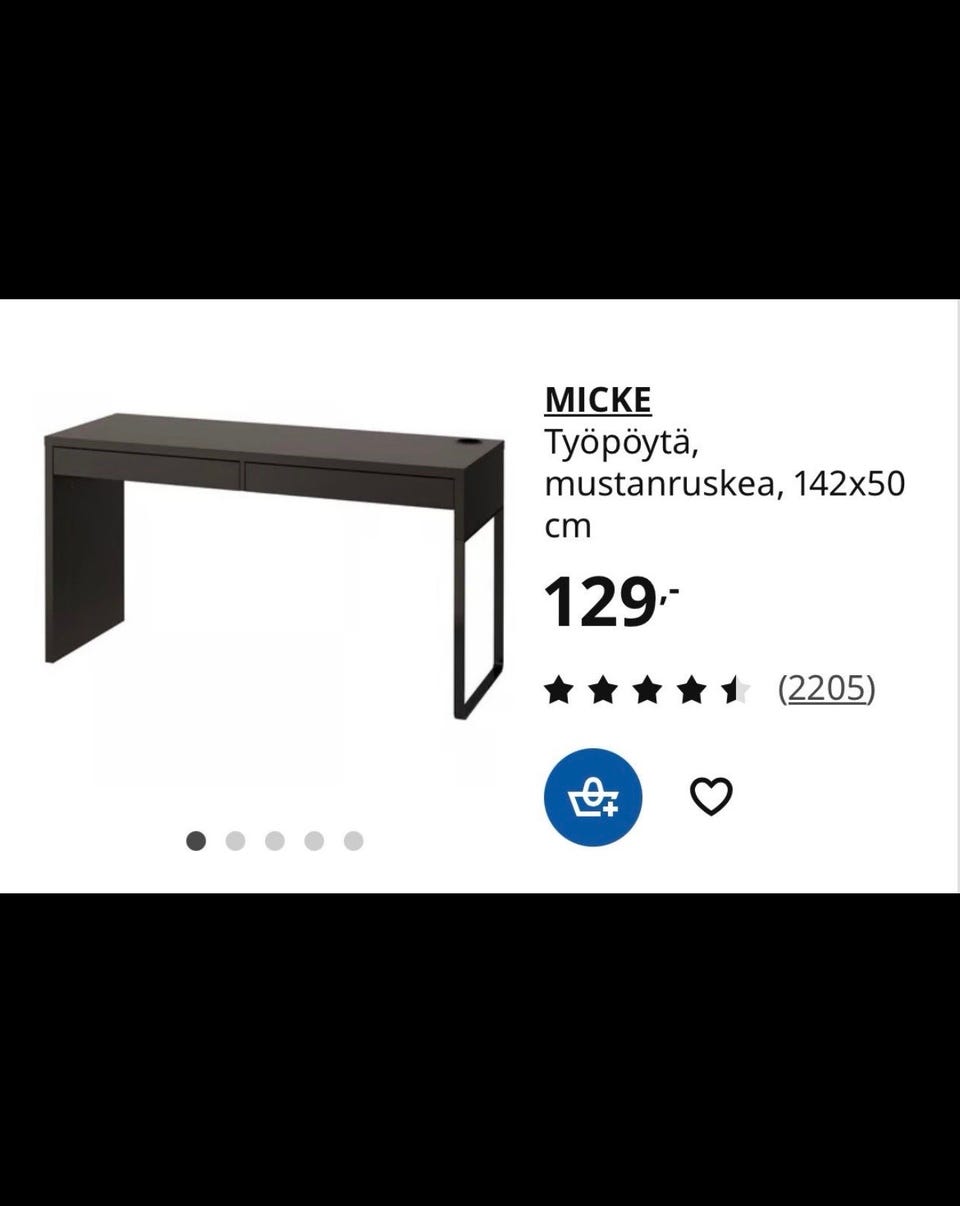960x1206 pixels.
Task: Jump to the last image via fifth dot
Action: [x=355, y=842]
